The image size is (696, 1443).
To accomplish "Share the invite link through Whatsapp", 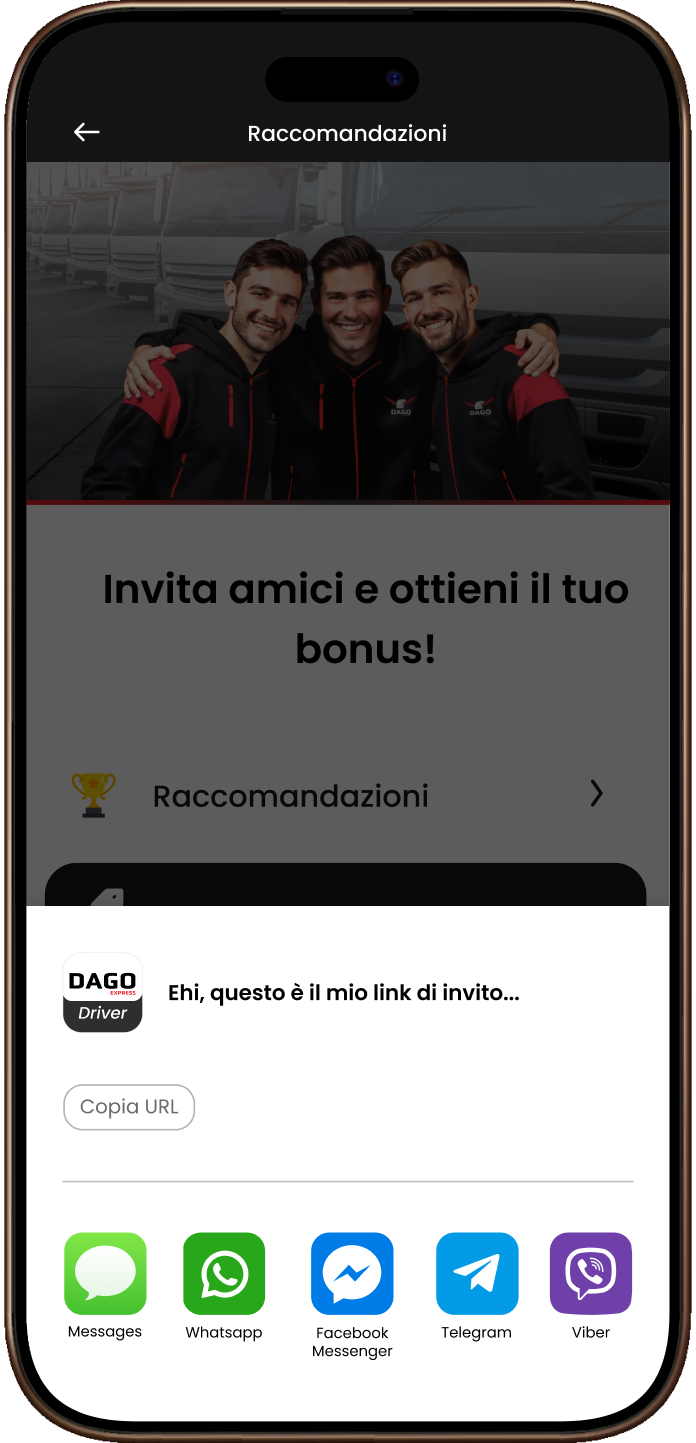I will tap(224, 1273).
